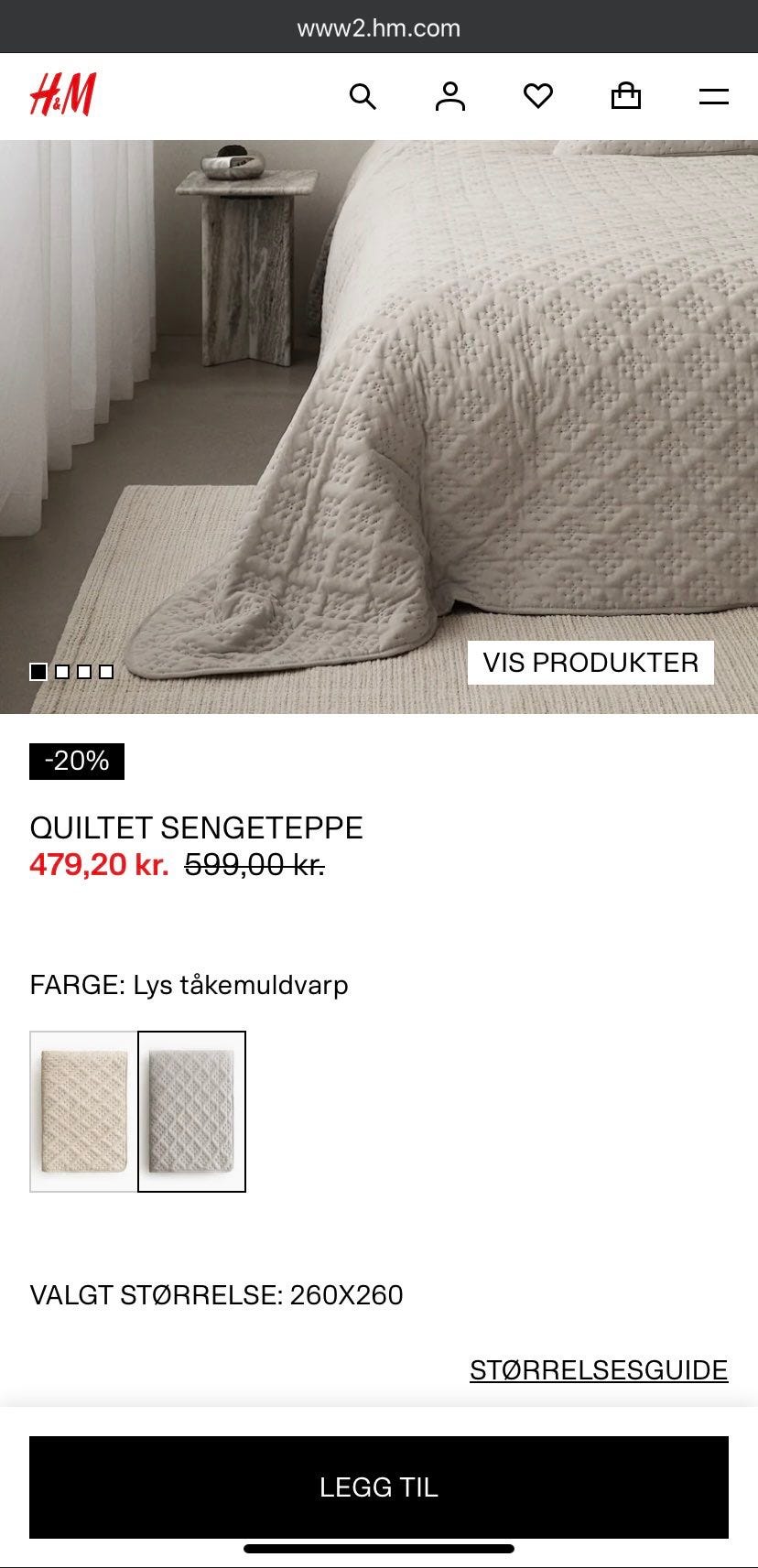
Task: Tap VALGT STØRRELSE 260X260 to change size
Action: [x=217, y=1294]
